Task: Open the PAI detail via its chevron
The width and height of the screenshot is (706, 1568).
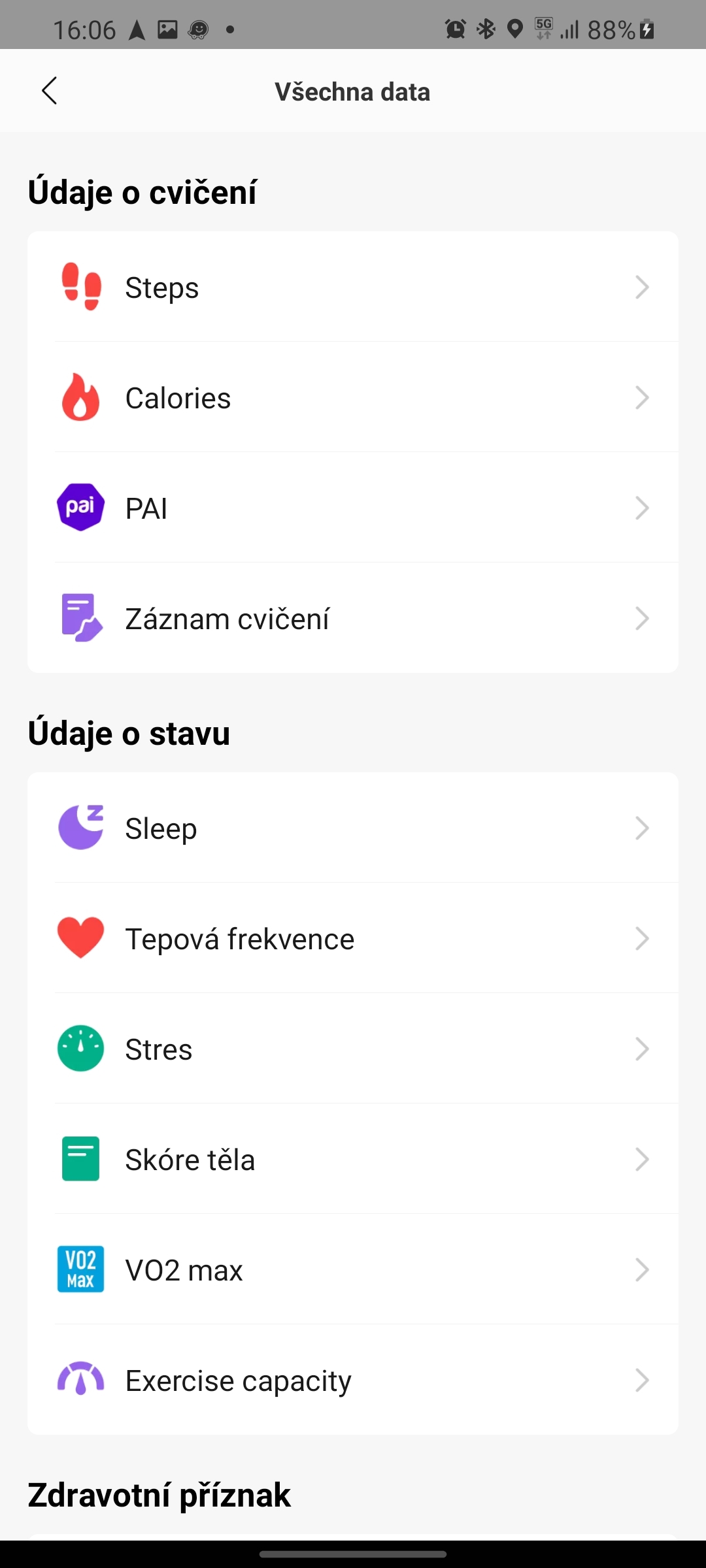Action: pos(643,507)
